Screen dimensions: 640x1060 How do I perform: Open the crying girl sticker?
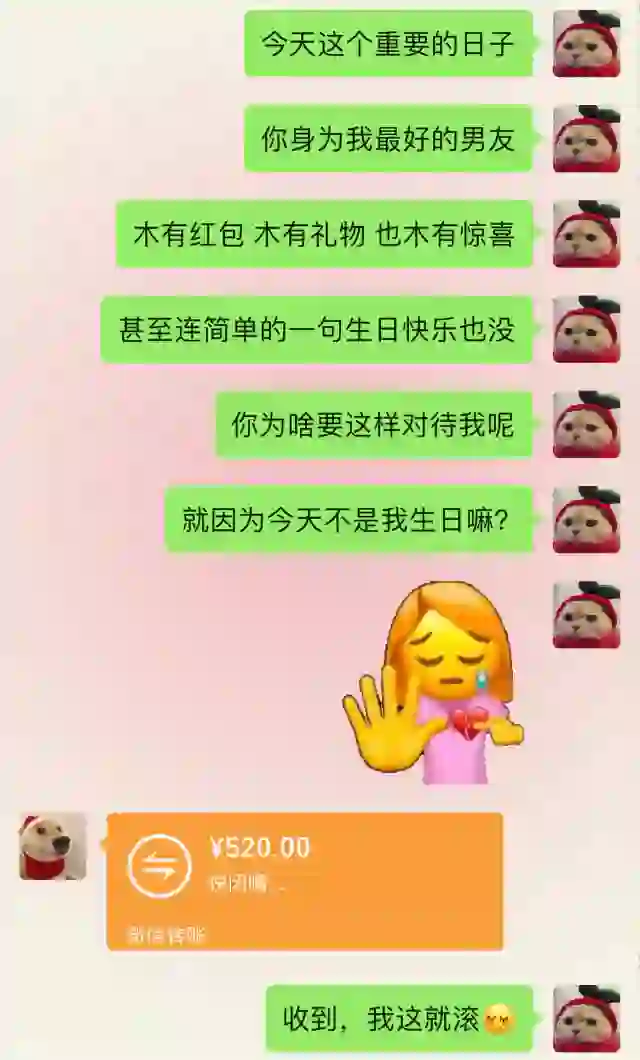(433, 683)
